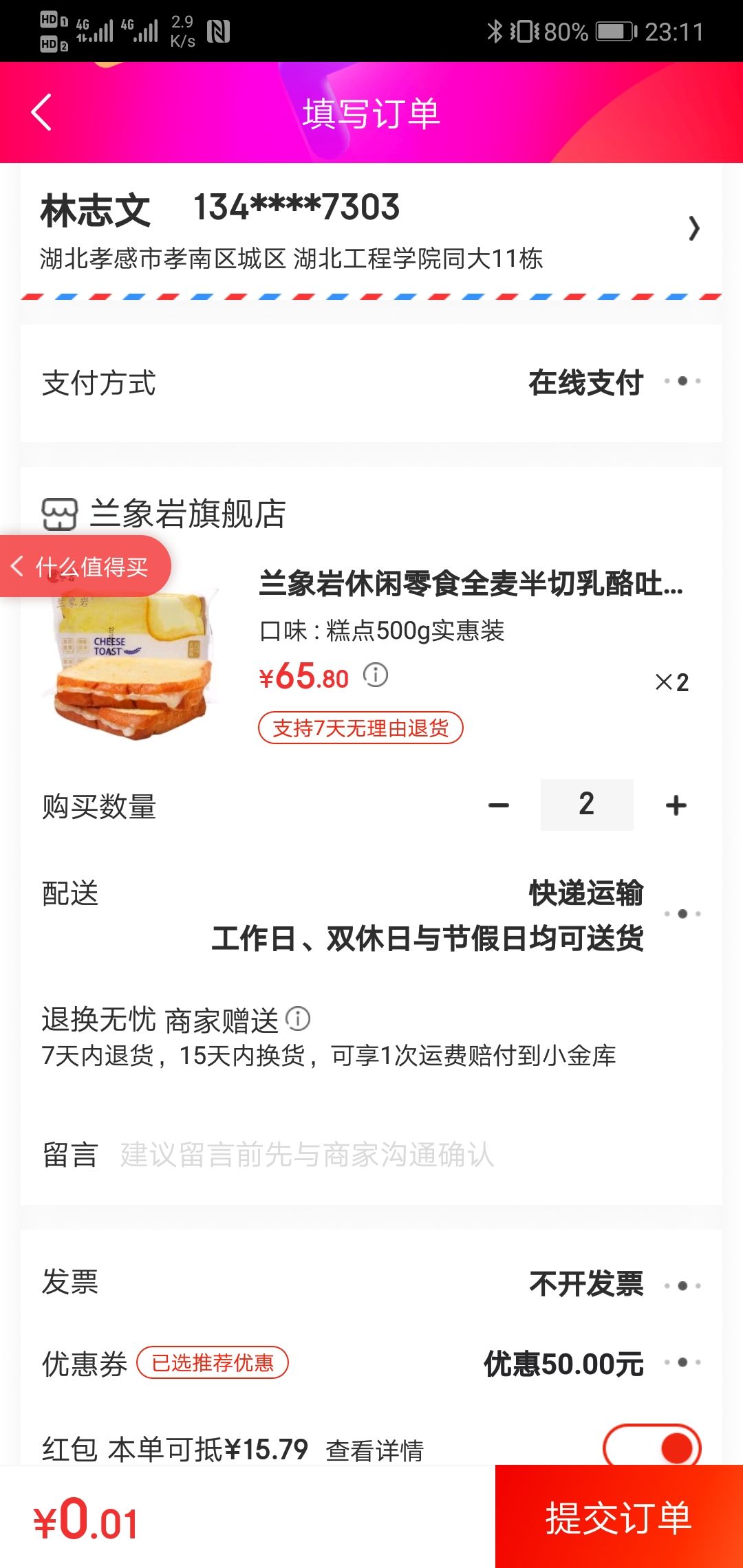
Task: Return to 什么值得买 app
Action: [84, 567]
